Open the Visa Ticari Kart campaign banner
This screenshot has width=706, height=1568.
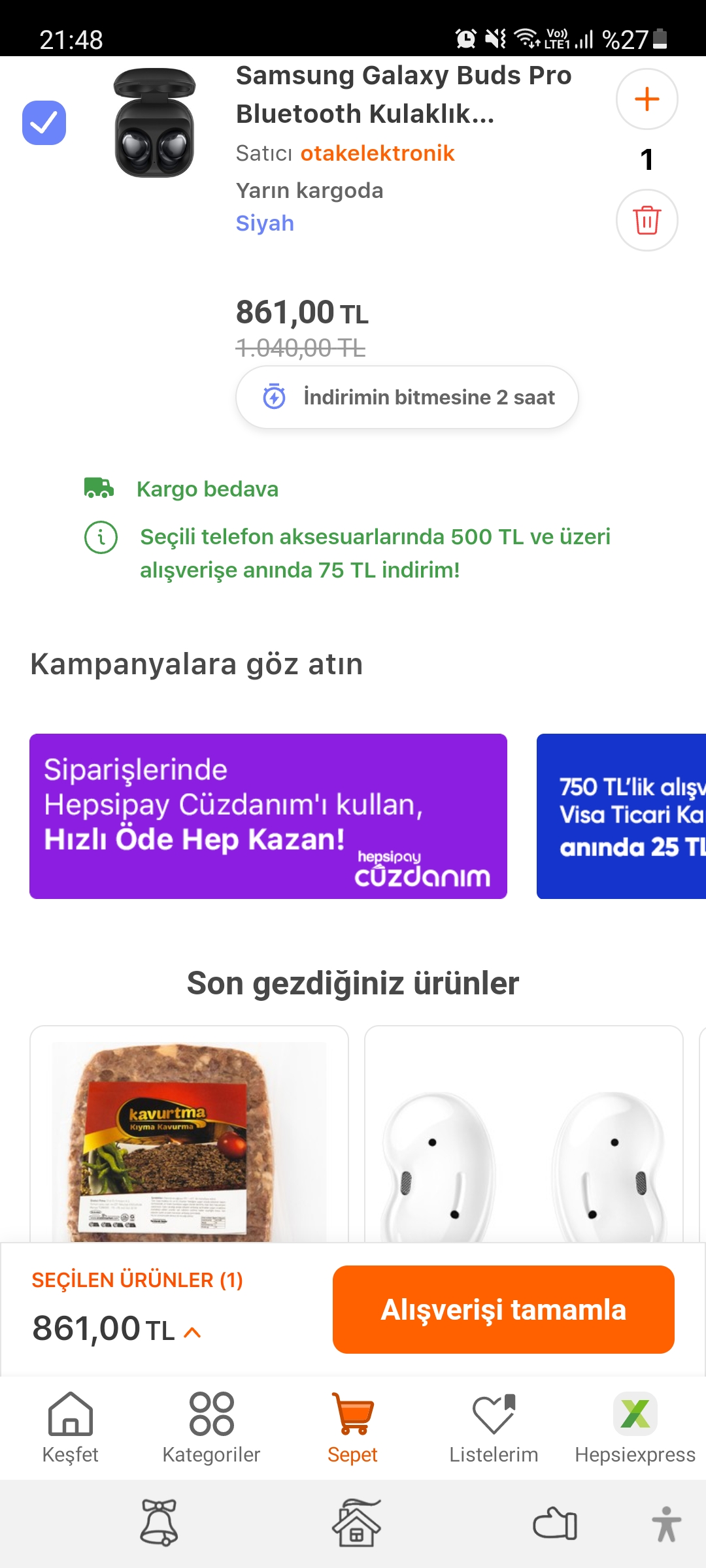pos(621,816)
